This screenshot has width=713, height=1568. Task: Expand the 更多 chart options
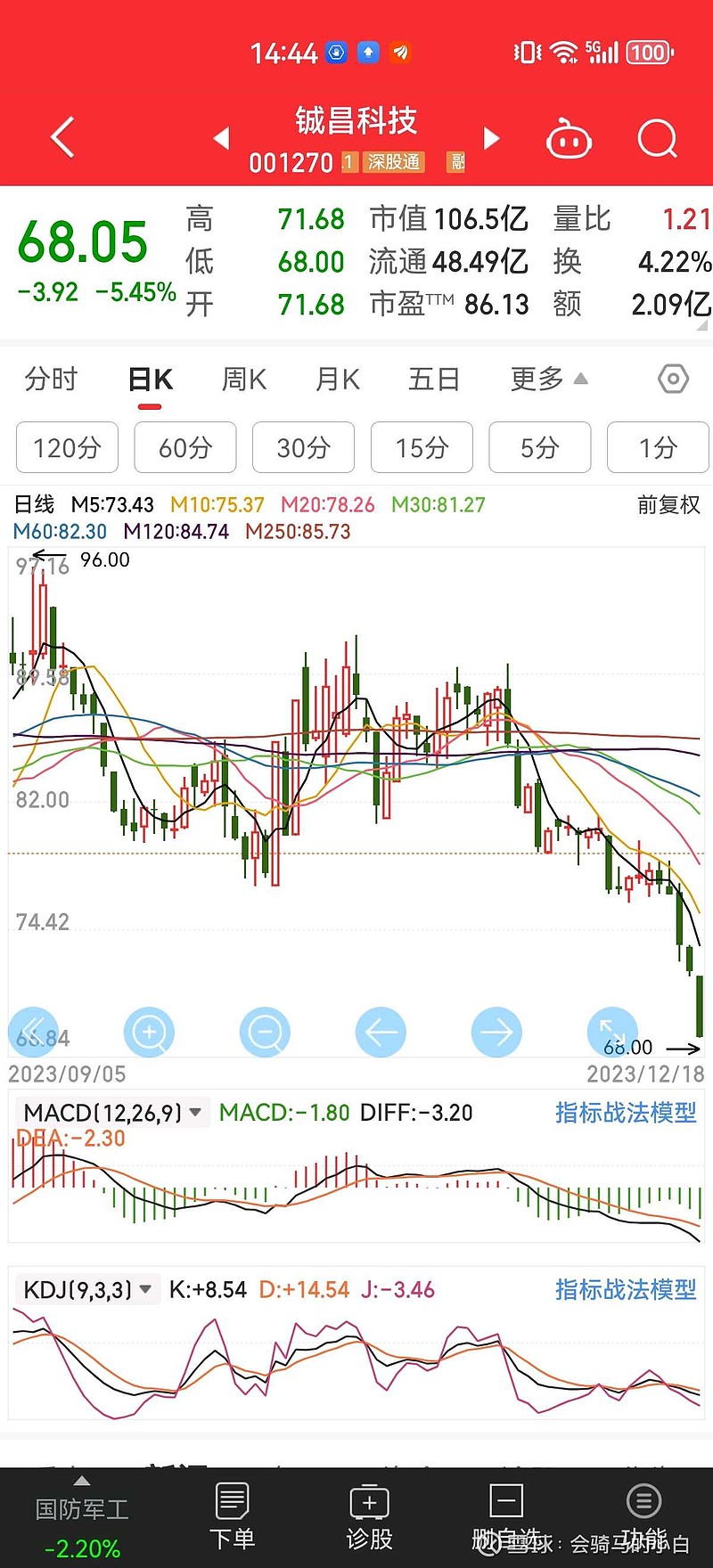point(549,380)
